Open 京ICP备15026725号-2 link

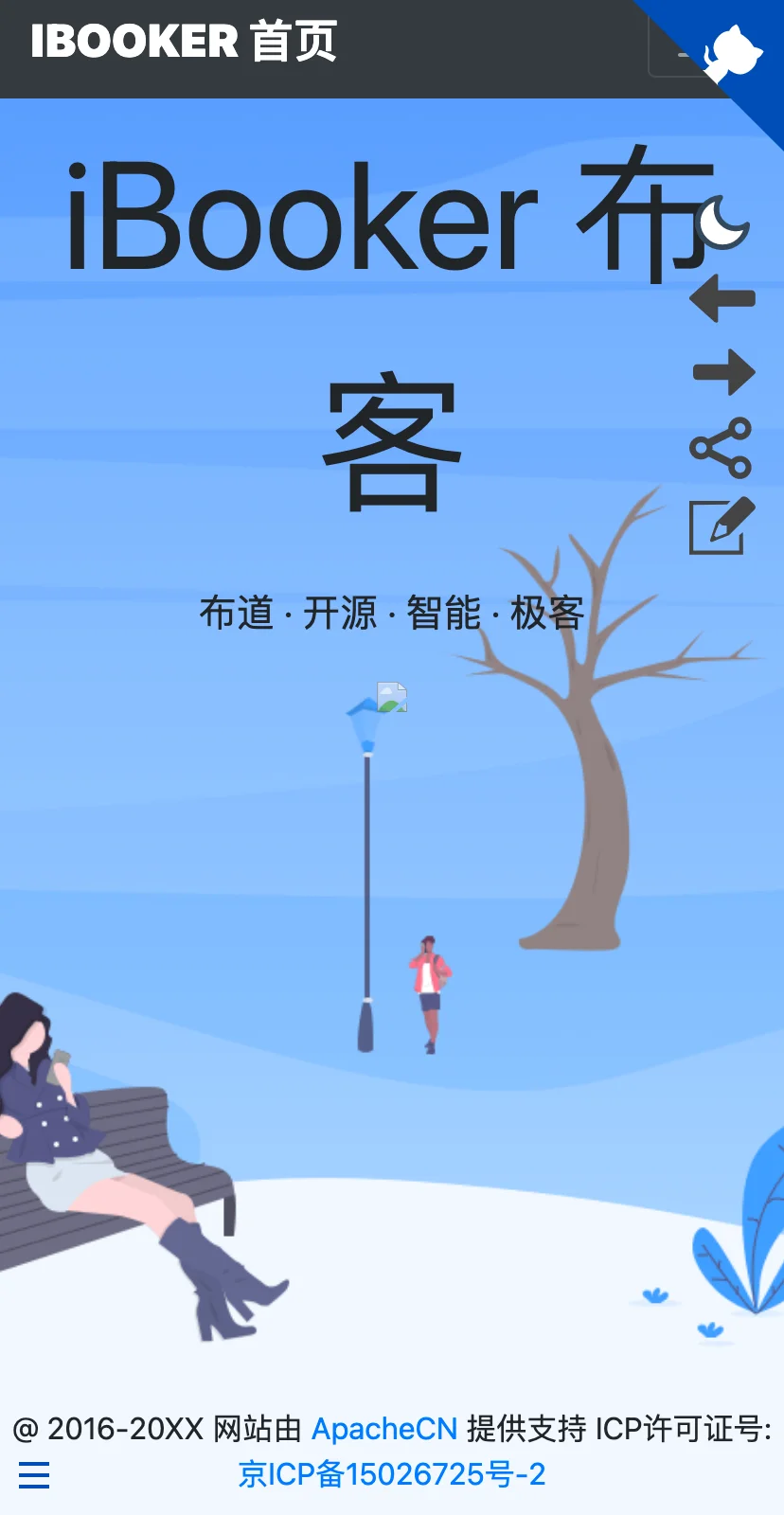[x=392, y=1474]
